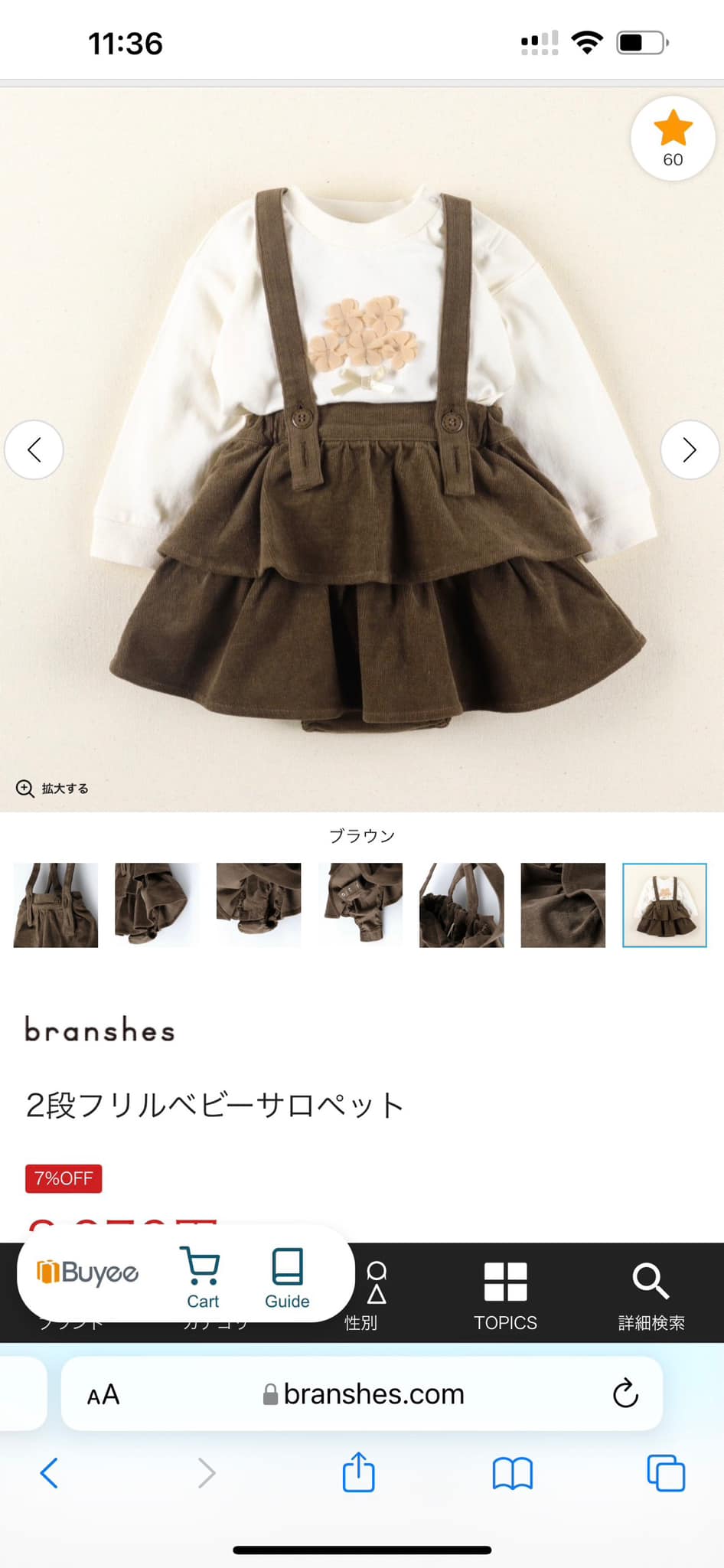View open Safari tabs

click(665, 1472)
